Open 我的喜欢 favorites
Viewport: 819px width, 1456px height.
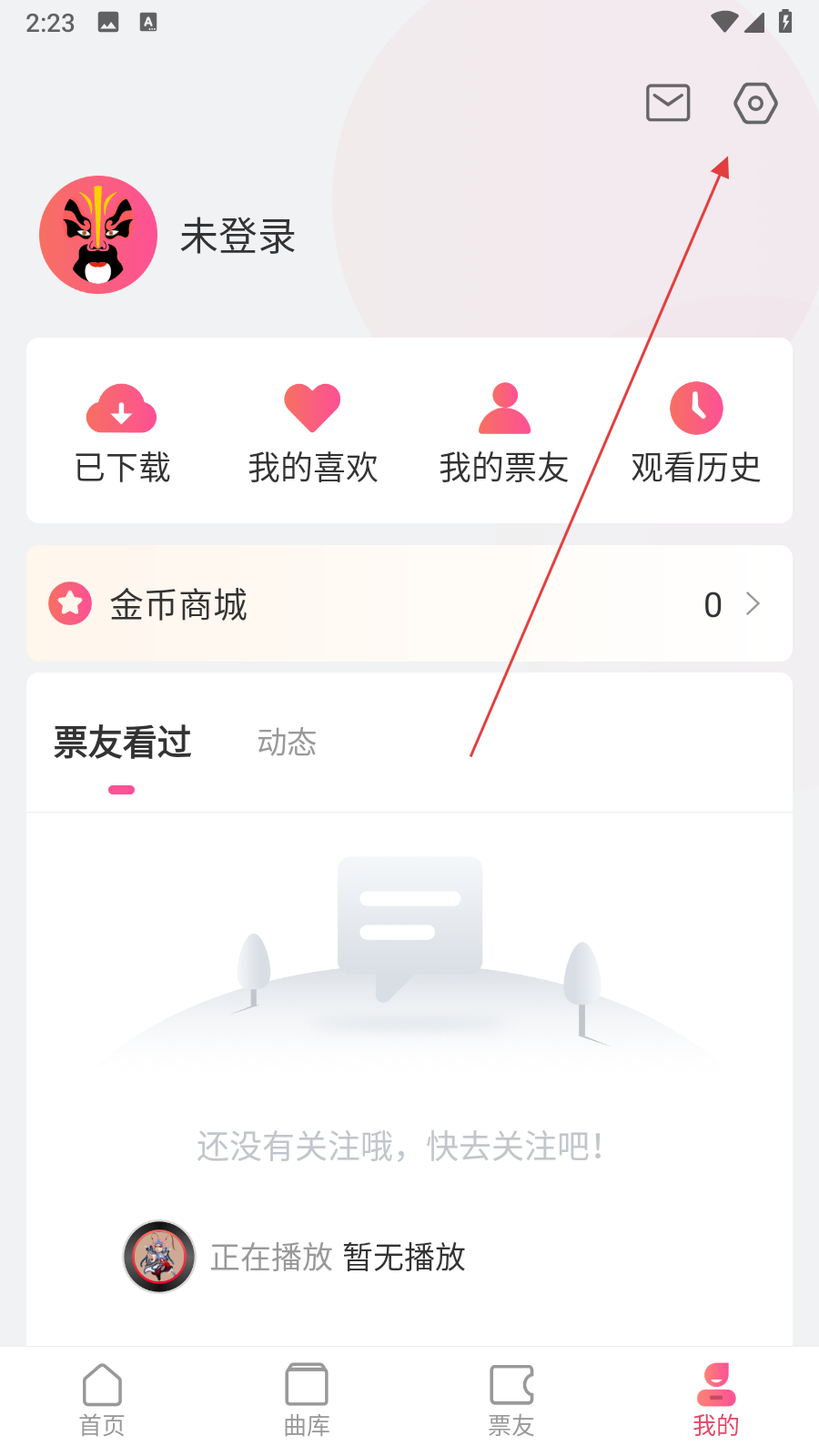pyautogui.click(x=312, y=433)
